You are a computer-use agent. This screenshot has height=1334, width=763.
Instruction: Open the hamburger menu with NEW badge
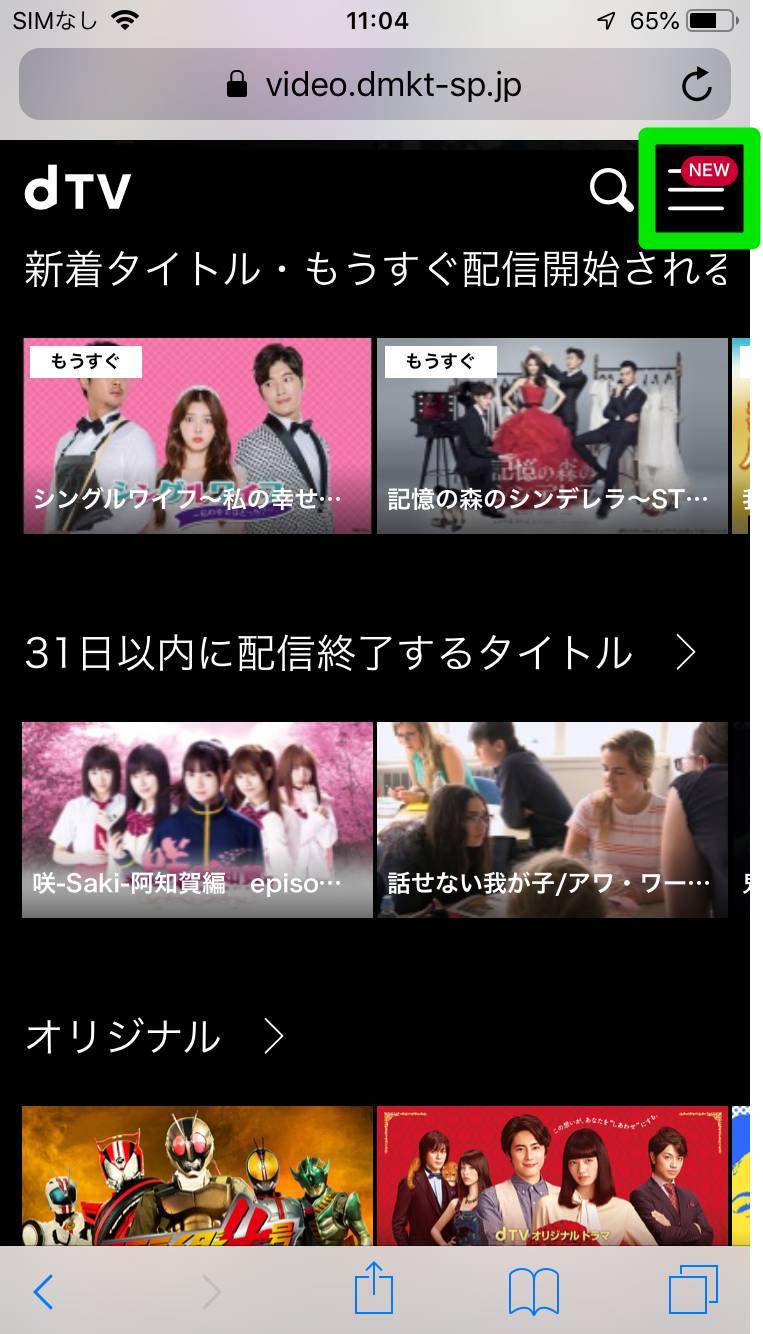point(698,188)
